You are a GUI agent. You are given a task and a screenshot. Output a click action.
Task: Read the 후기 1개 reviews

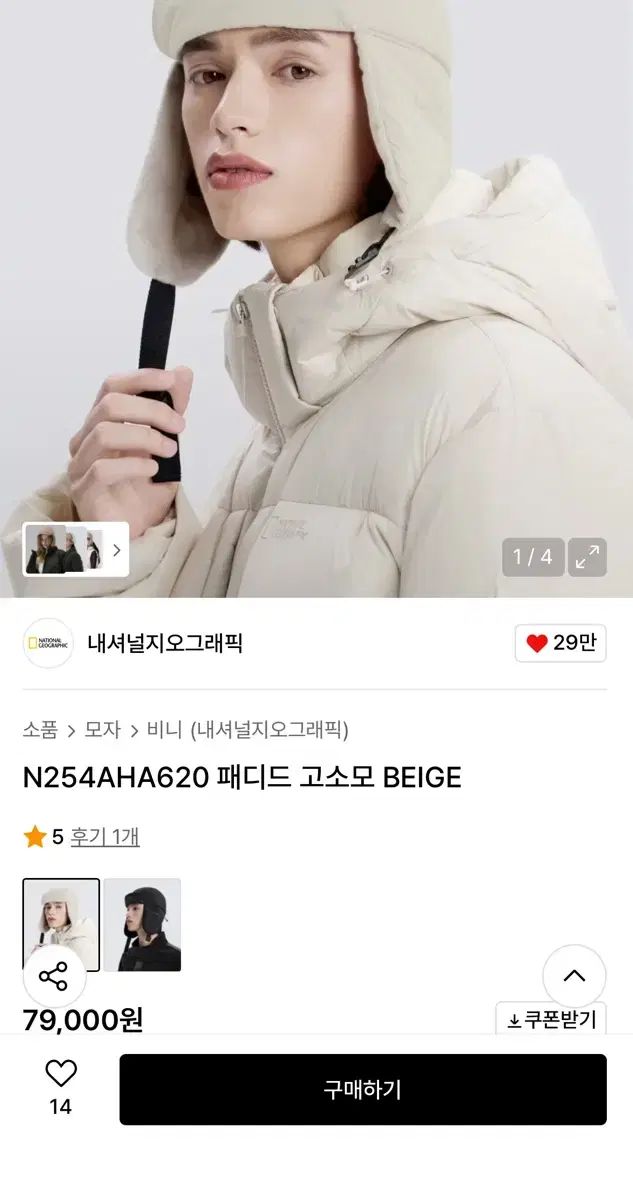click(x=104, y=837)
